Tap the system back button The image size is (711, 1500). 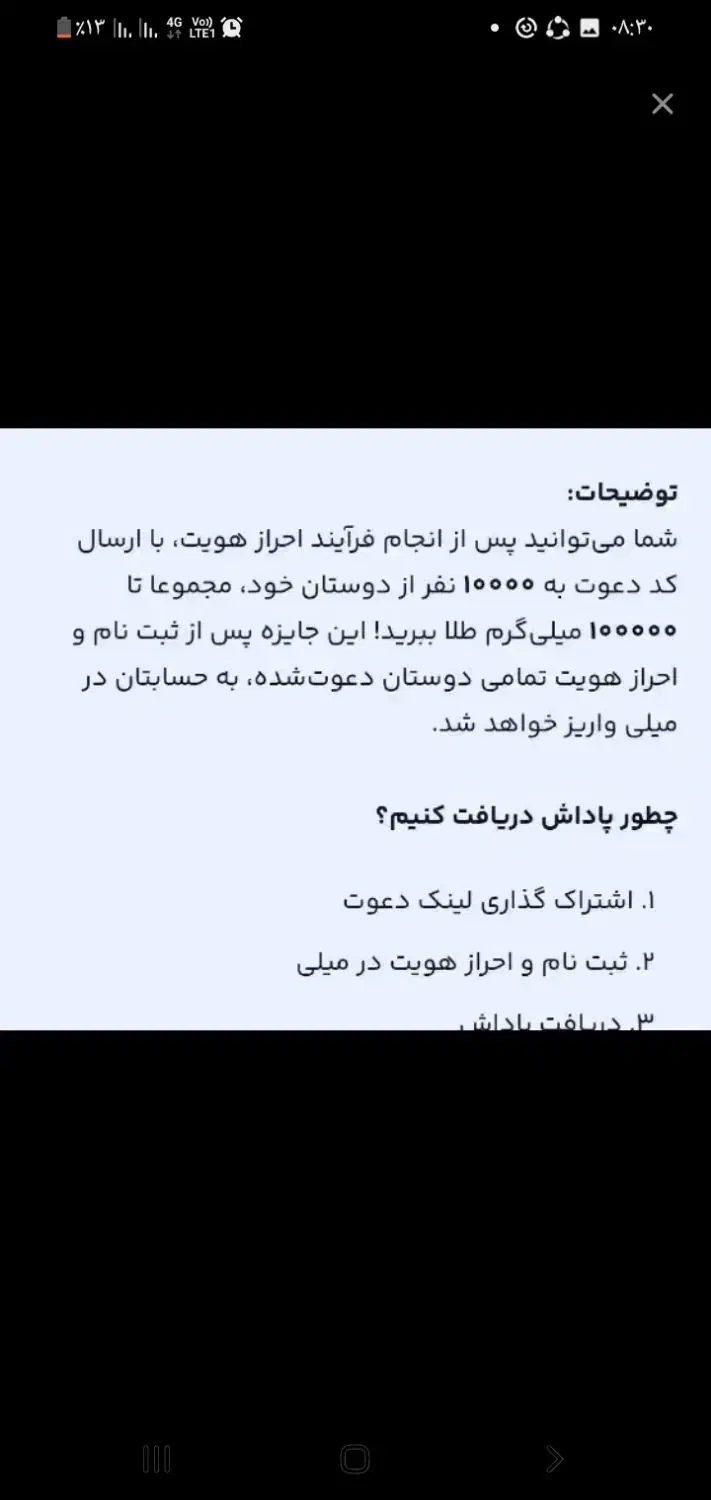[554, 1459]
